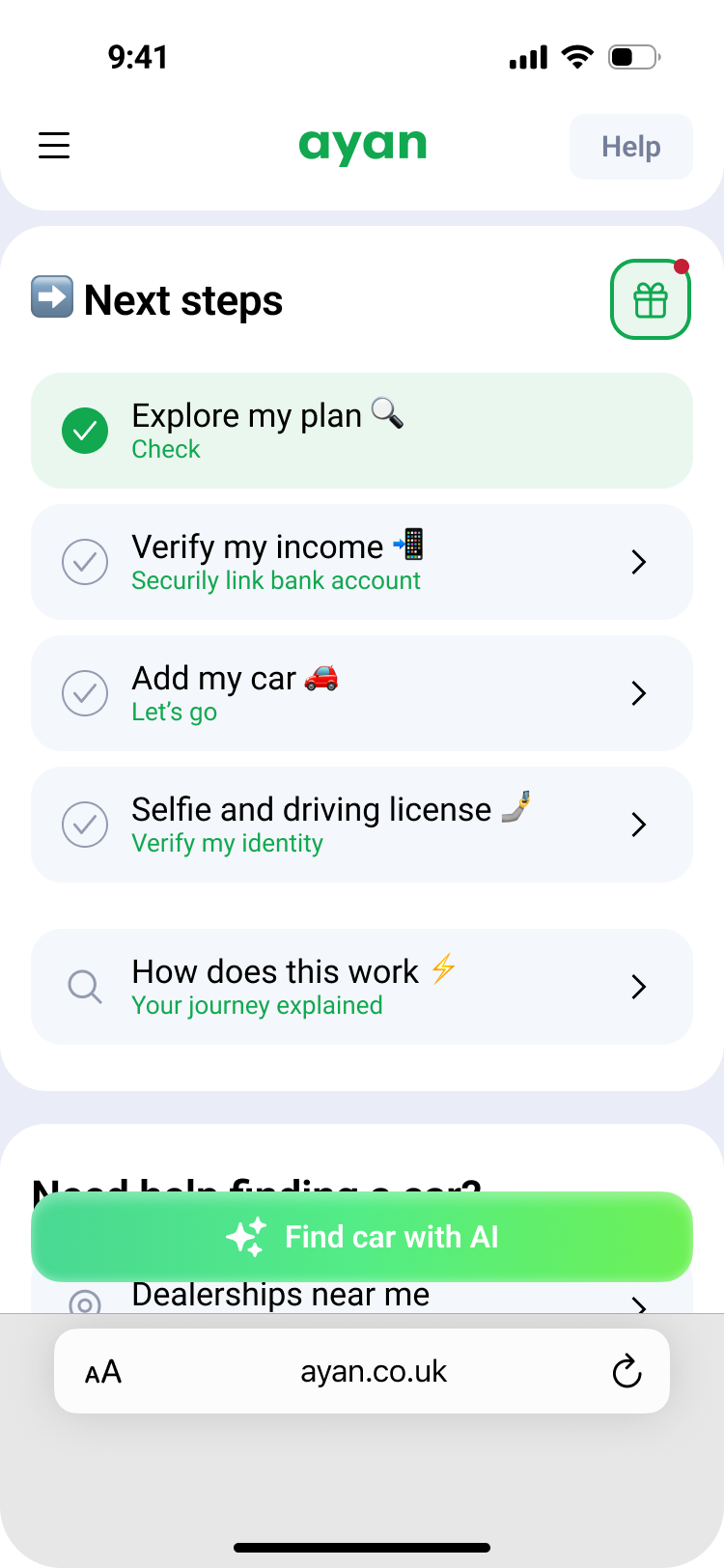This screenshot has width=724, height=1568.
Task: Open Dealerships near me
Action: 362,1297
